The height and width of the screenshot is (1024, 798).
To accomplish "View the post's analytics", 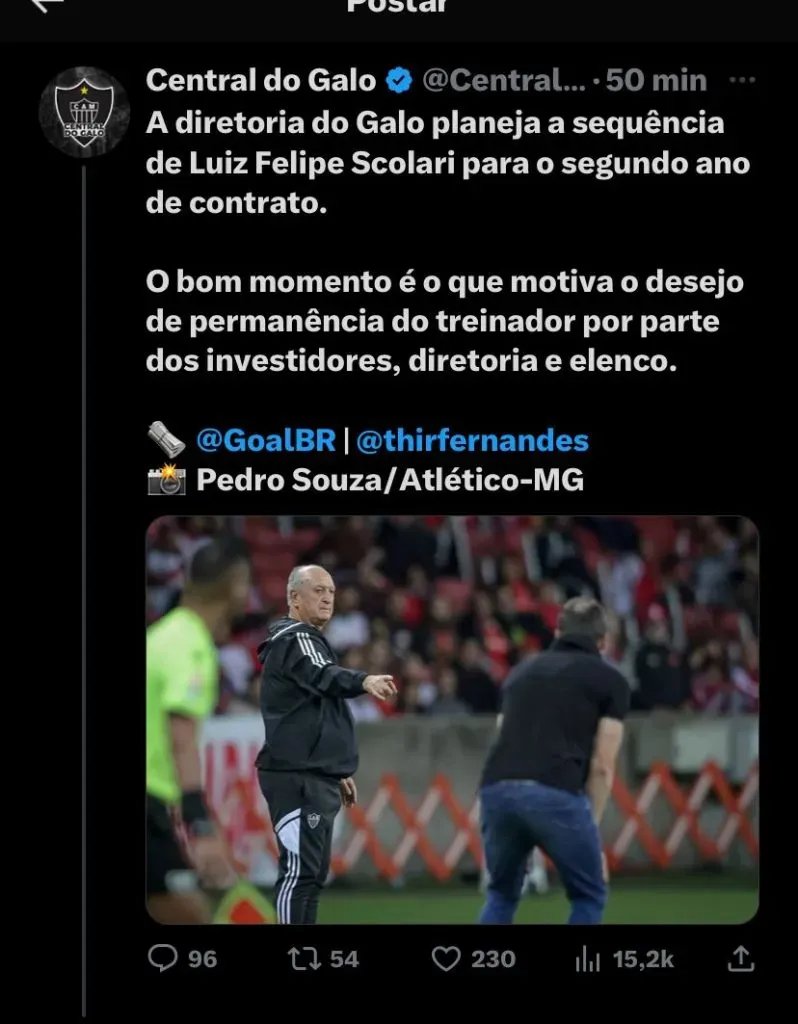I will click(586, 959).
